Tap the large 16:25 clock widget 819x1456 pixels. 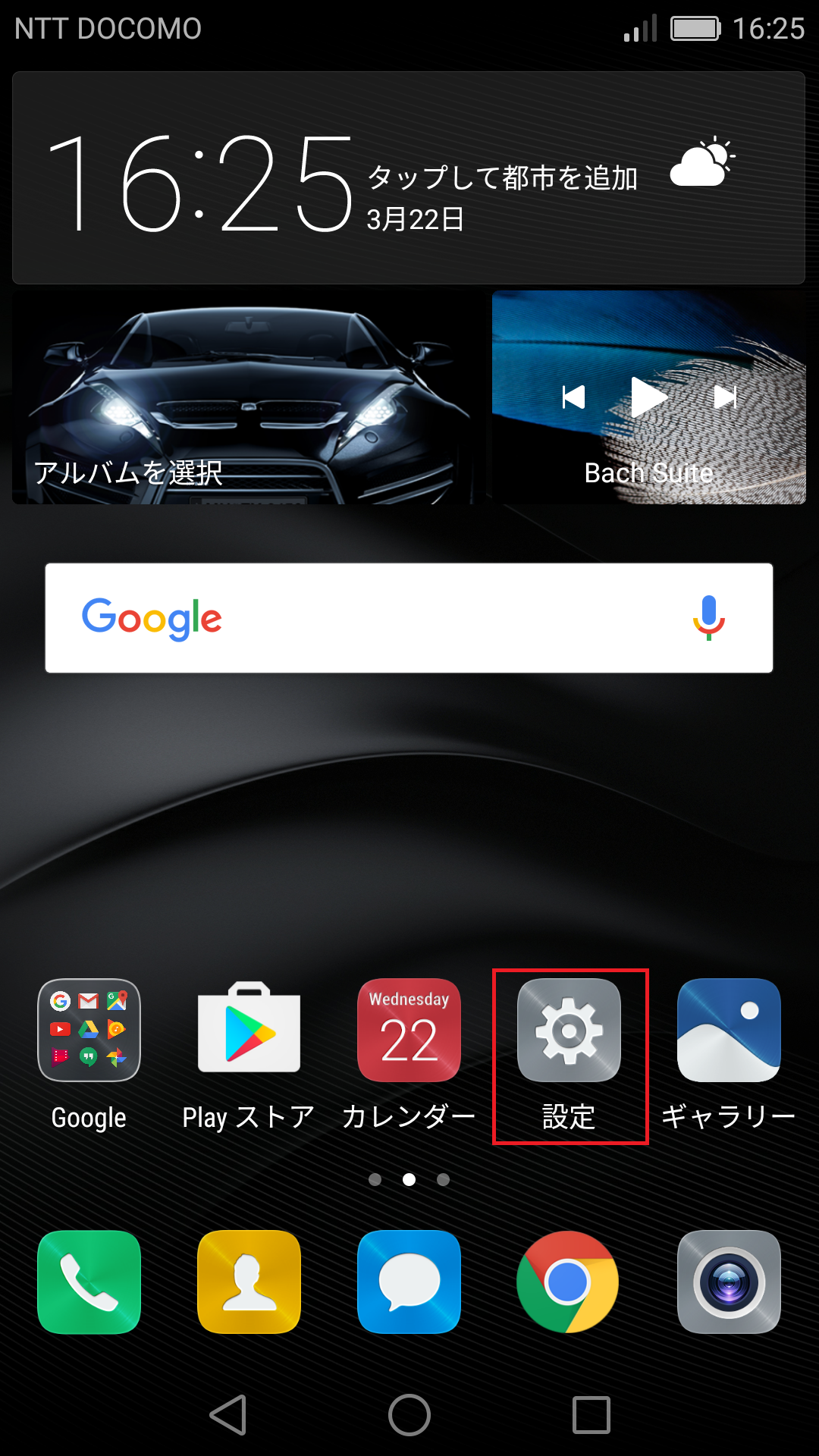pyautogui.click(x=200, y=183)
